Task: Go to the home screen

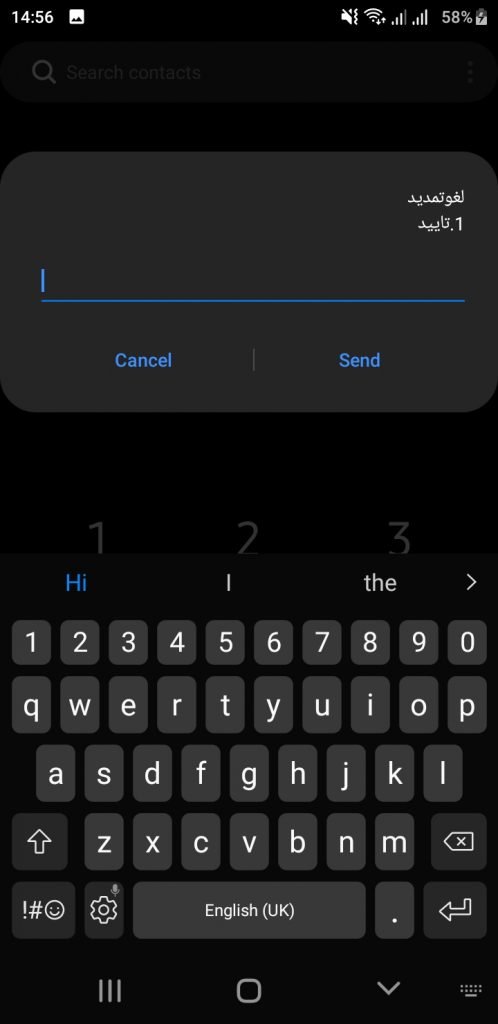Action: coord(249,990)
